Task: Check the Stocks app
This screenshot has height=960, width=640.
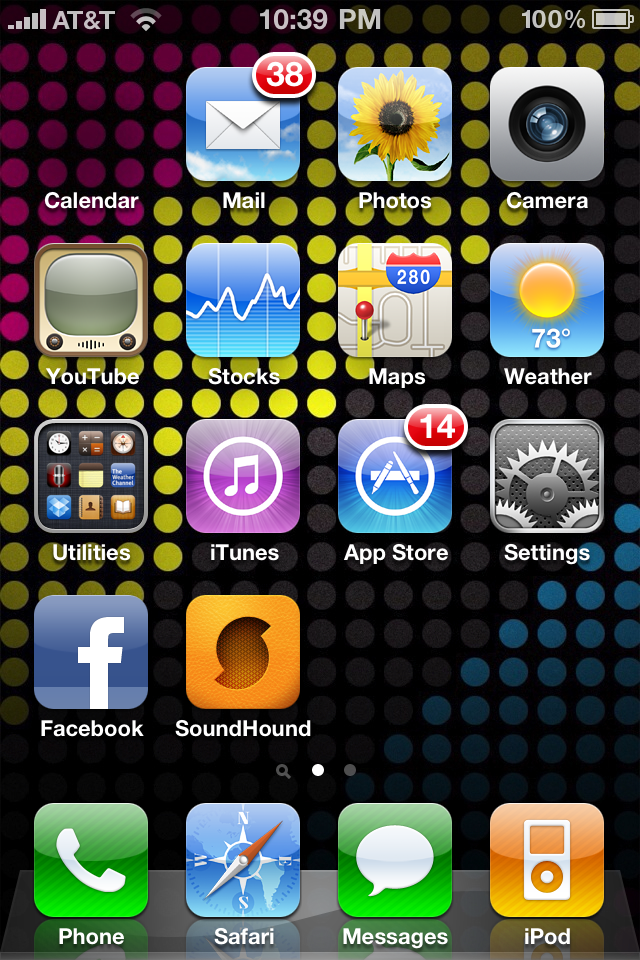Action: coord(243,301)
